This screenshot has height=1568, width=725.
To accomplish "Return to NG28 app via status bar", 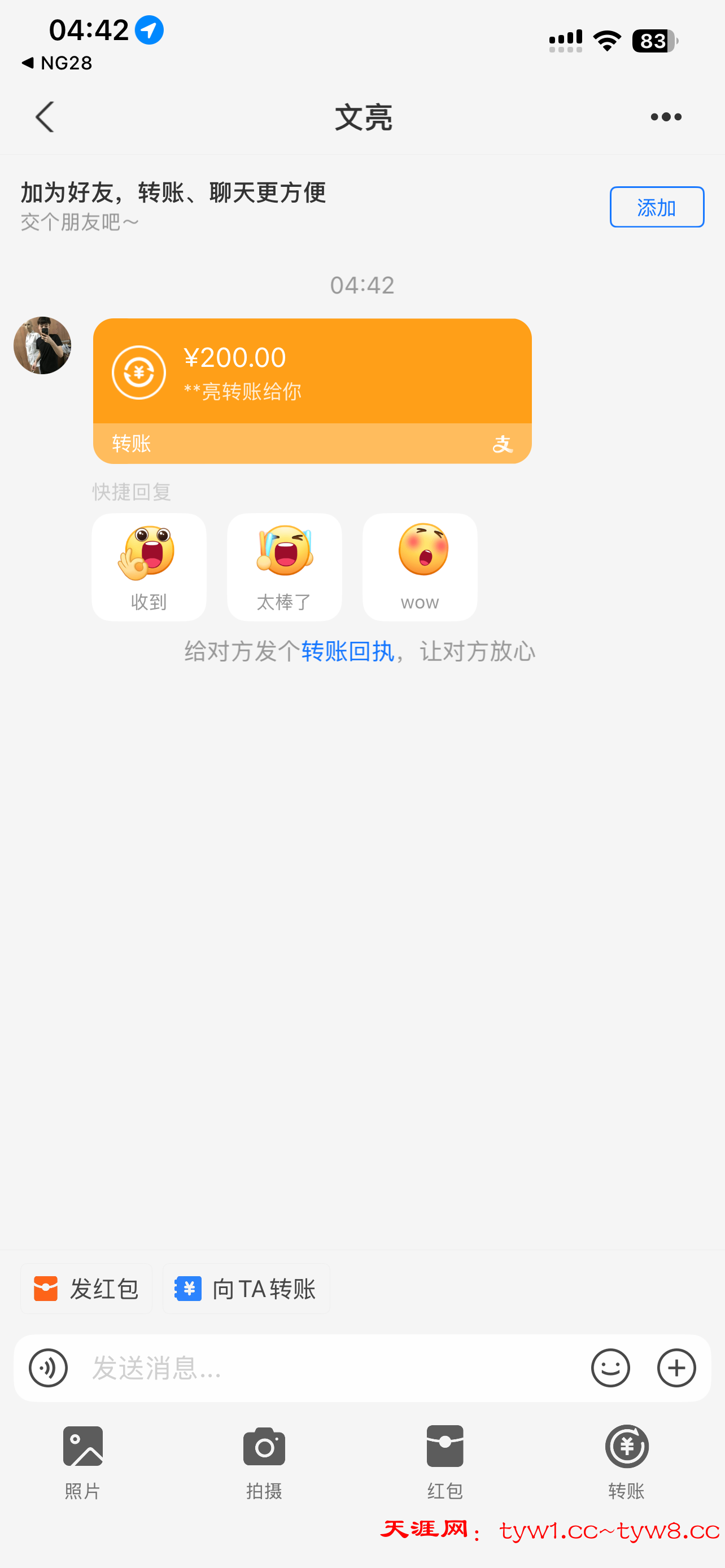I will pos(56,63).
